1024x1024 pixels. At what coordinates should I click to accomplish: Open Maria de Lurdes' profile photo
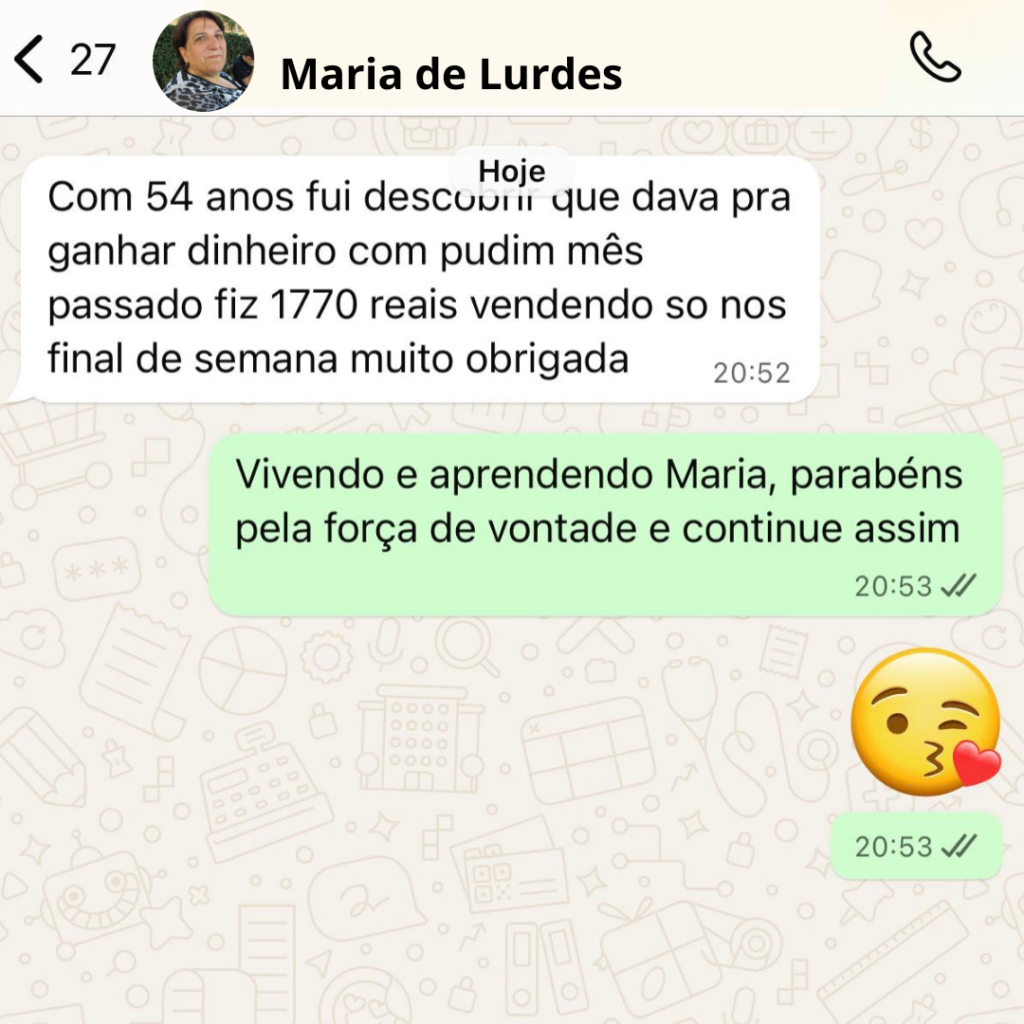(203, 62)
